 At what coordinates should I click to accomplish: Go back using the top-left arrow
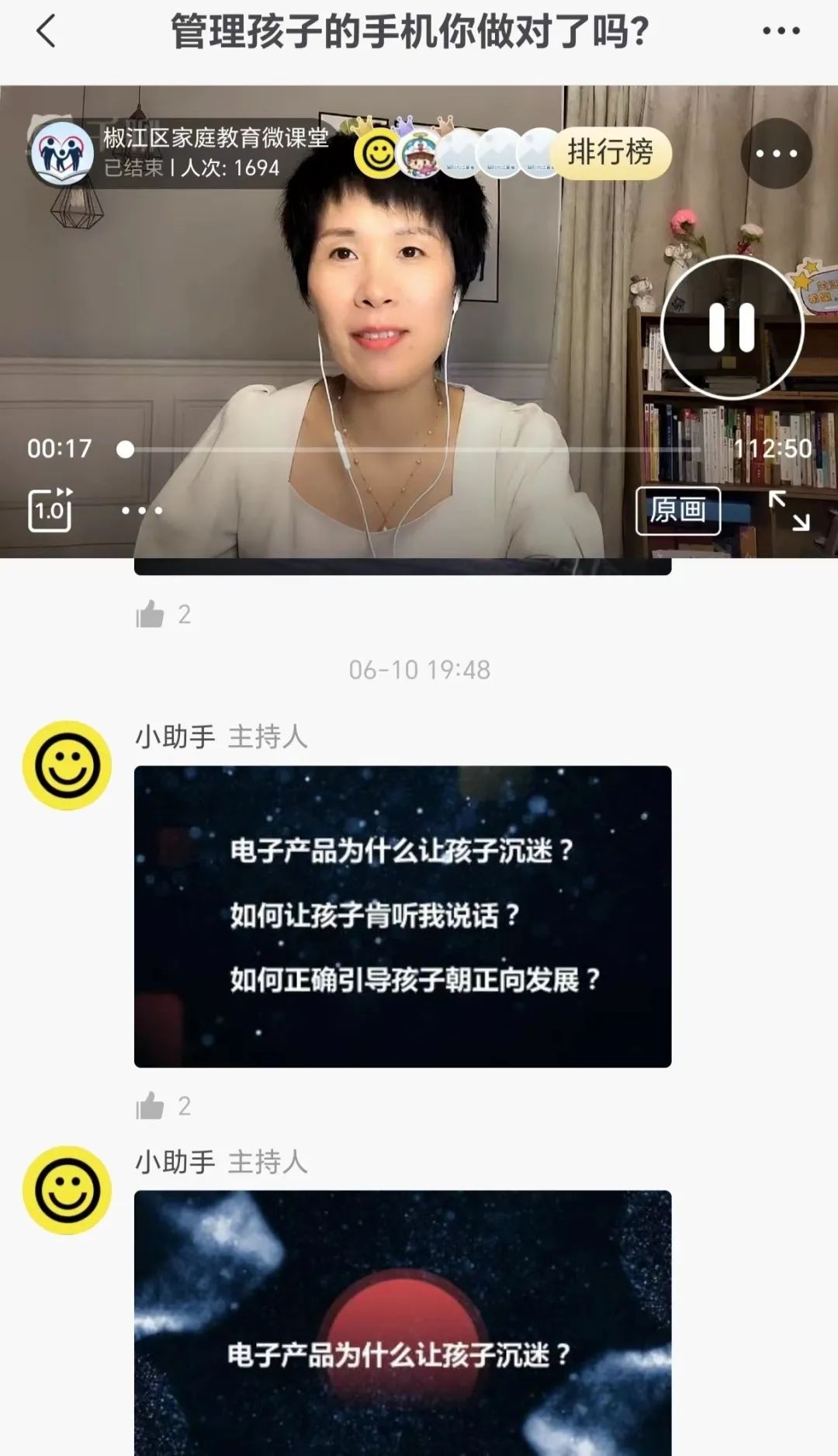(x=47, y=32)
